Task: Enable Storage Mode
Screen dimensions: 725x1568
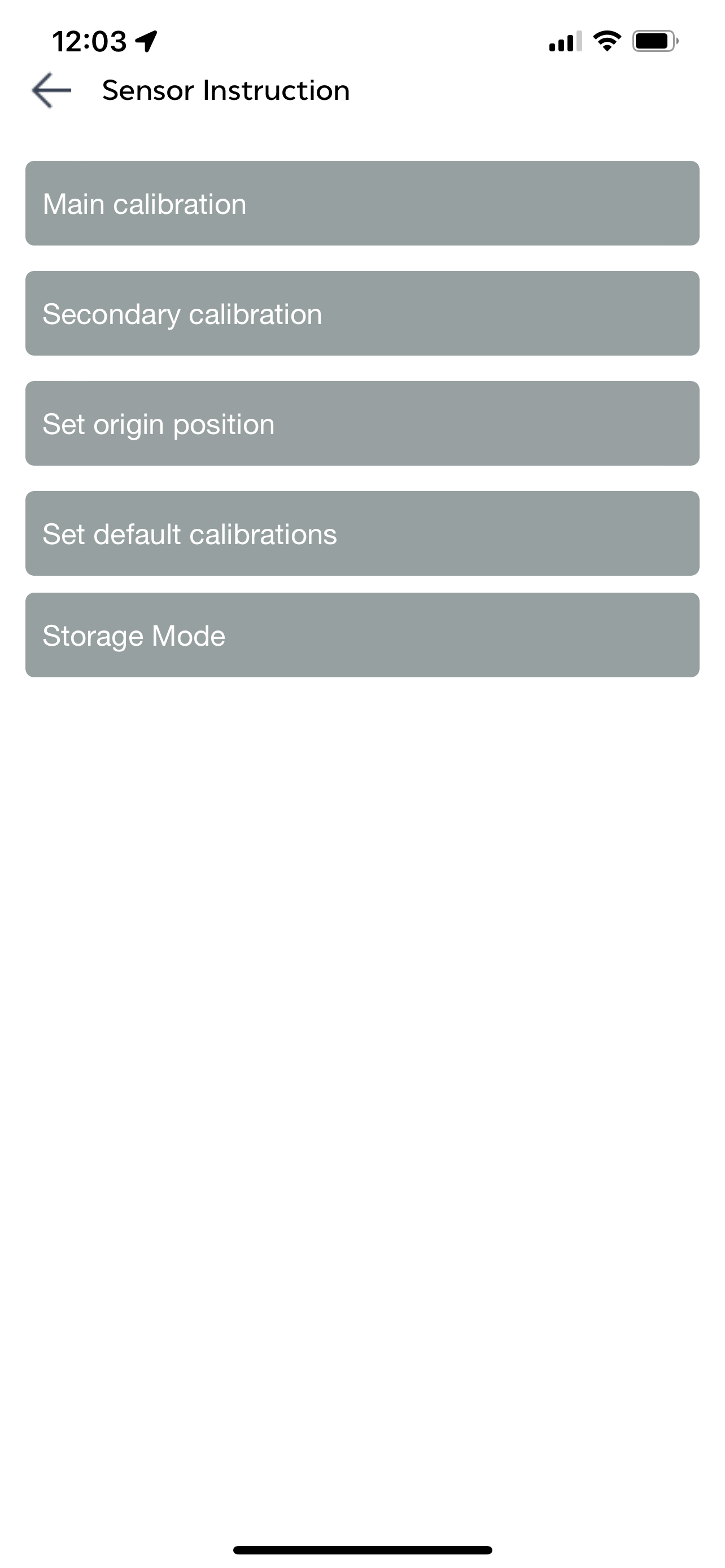Action: [x=362, y=636]
